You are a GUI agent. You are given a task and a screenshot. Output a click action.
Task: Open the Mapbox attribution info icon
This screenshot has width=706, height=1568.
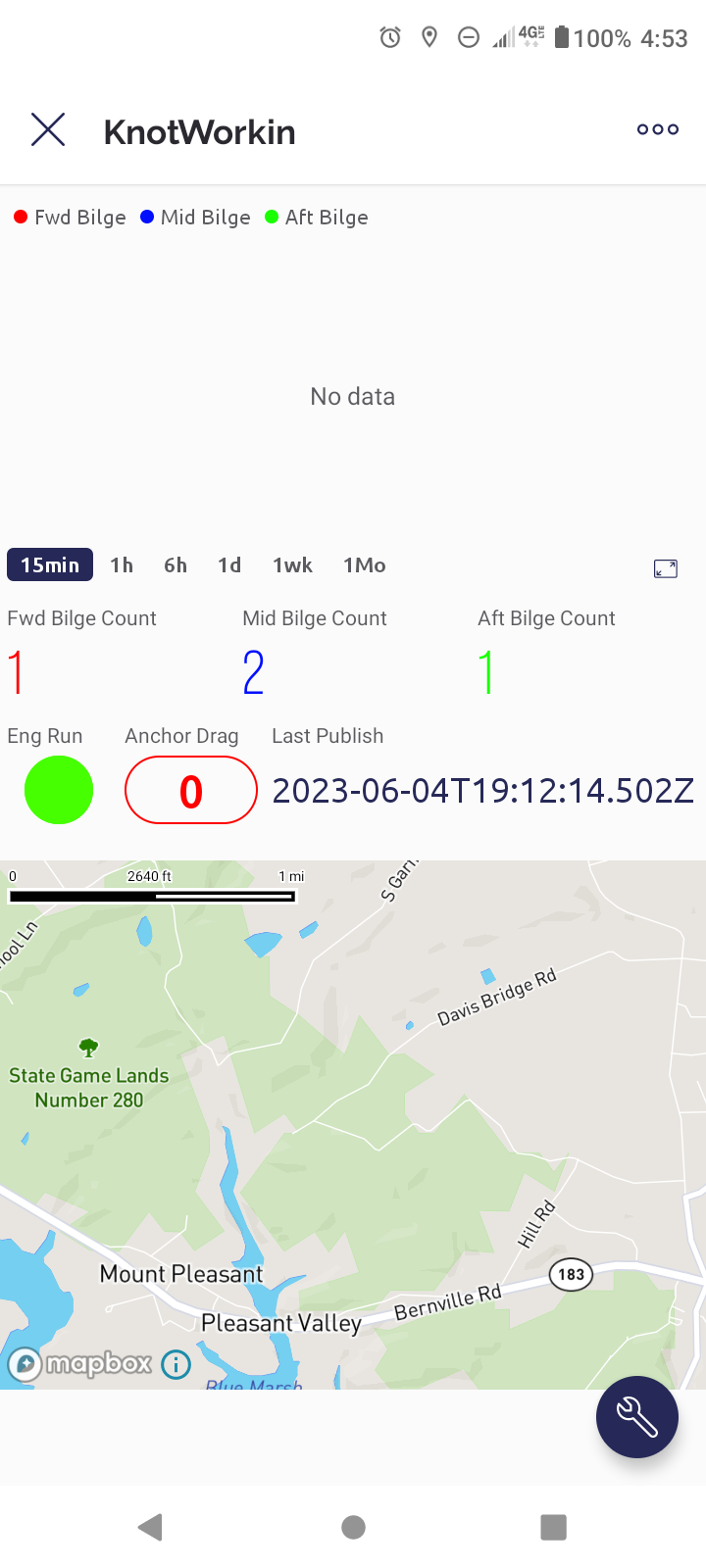point(176,1364)
